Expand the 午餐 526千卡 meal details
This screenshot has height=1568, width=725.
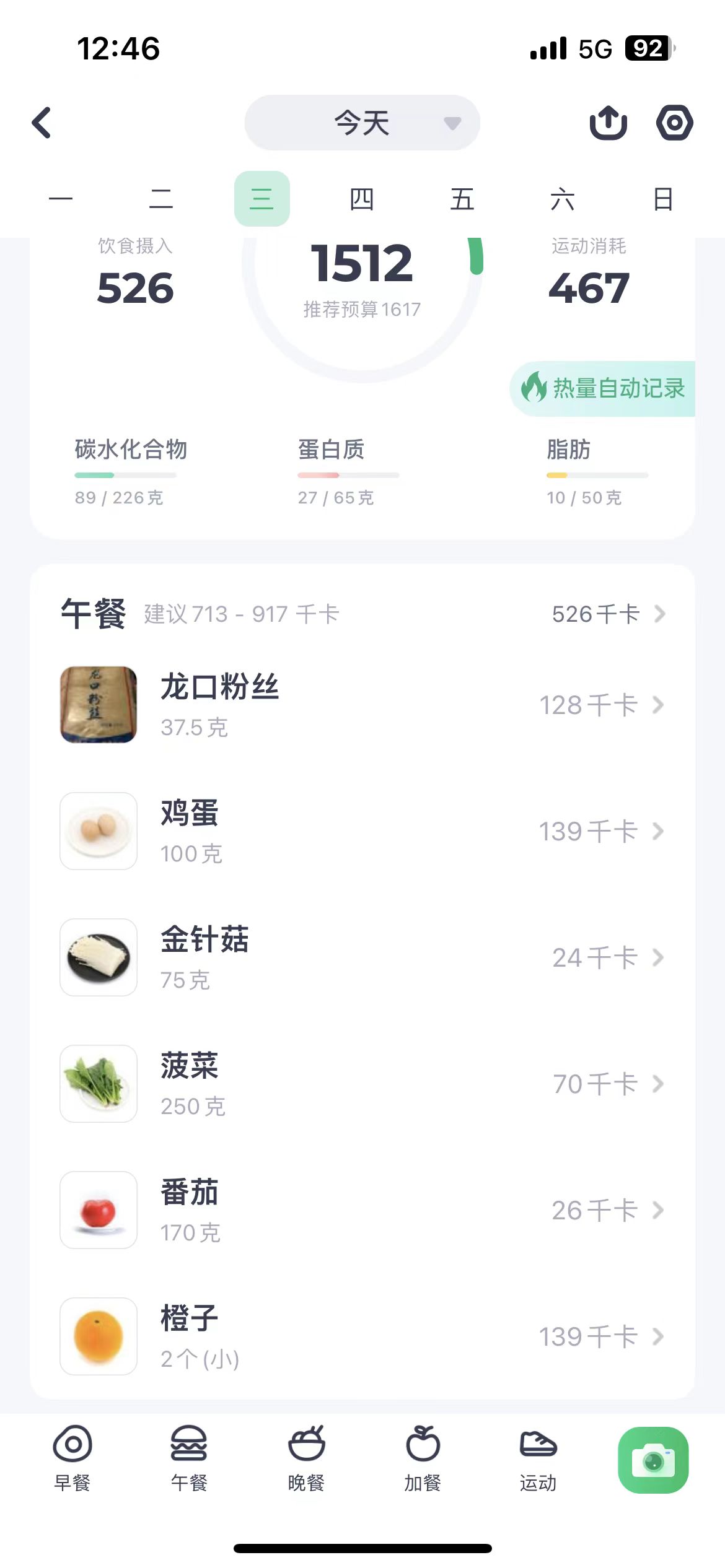[607, 614]
